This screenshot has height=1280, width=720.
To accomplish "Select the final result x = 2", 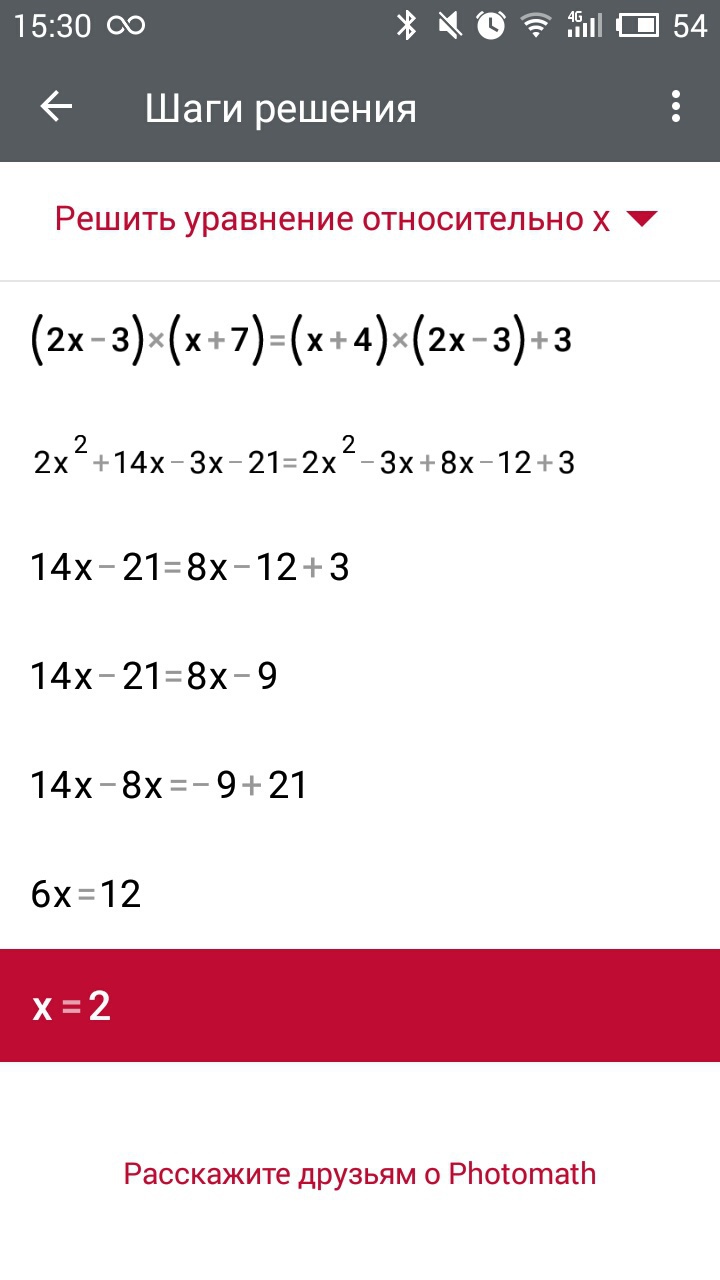I will [x=360, y=1006].
